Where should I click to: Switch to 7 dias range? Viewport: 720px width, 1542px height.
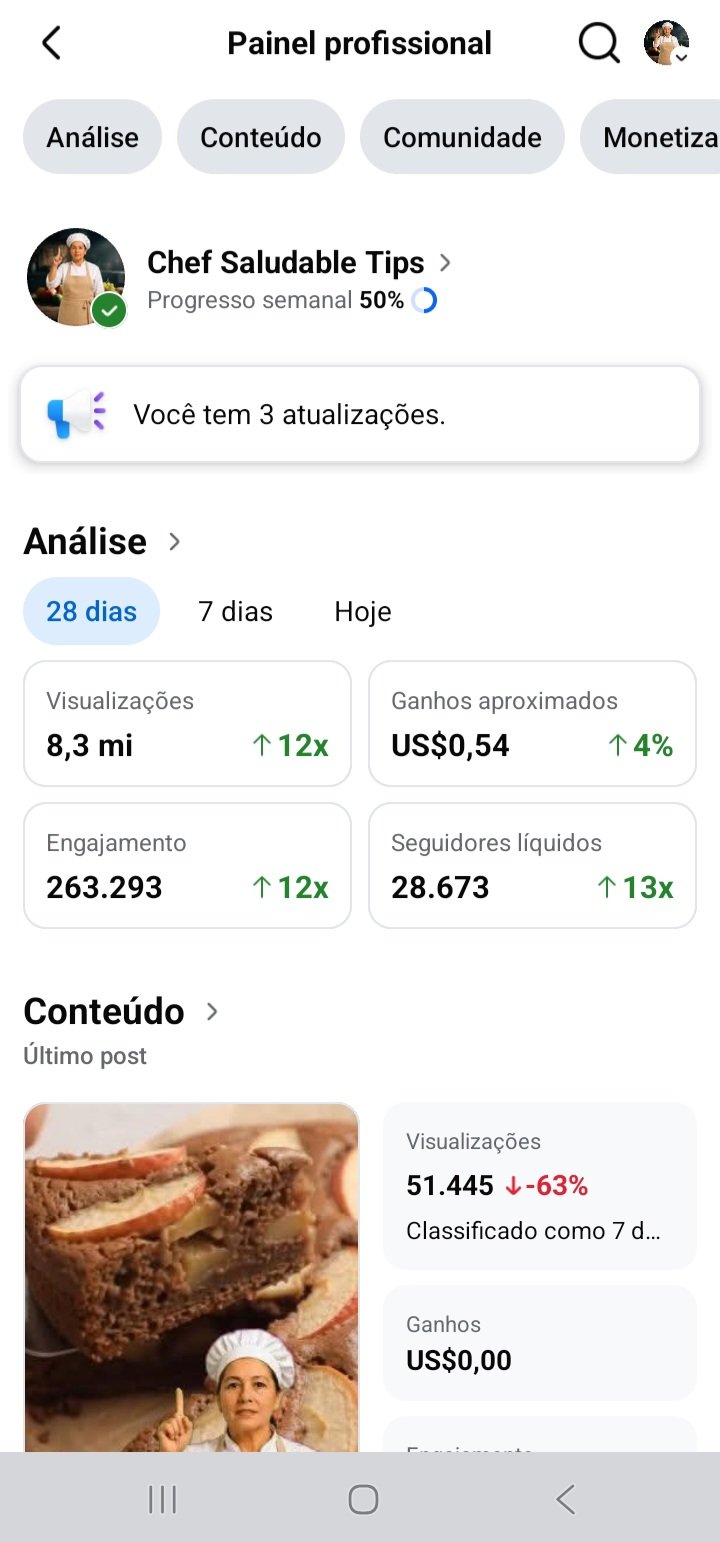235,611
